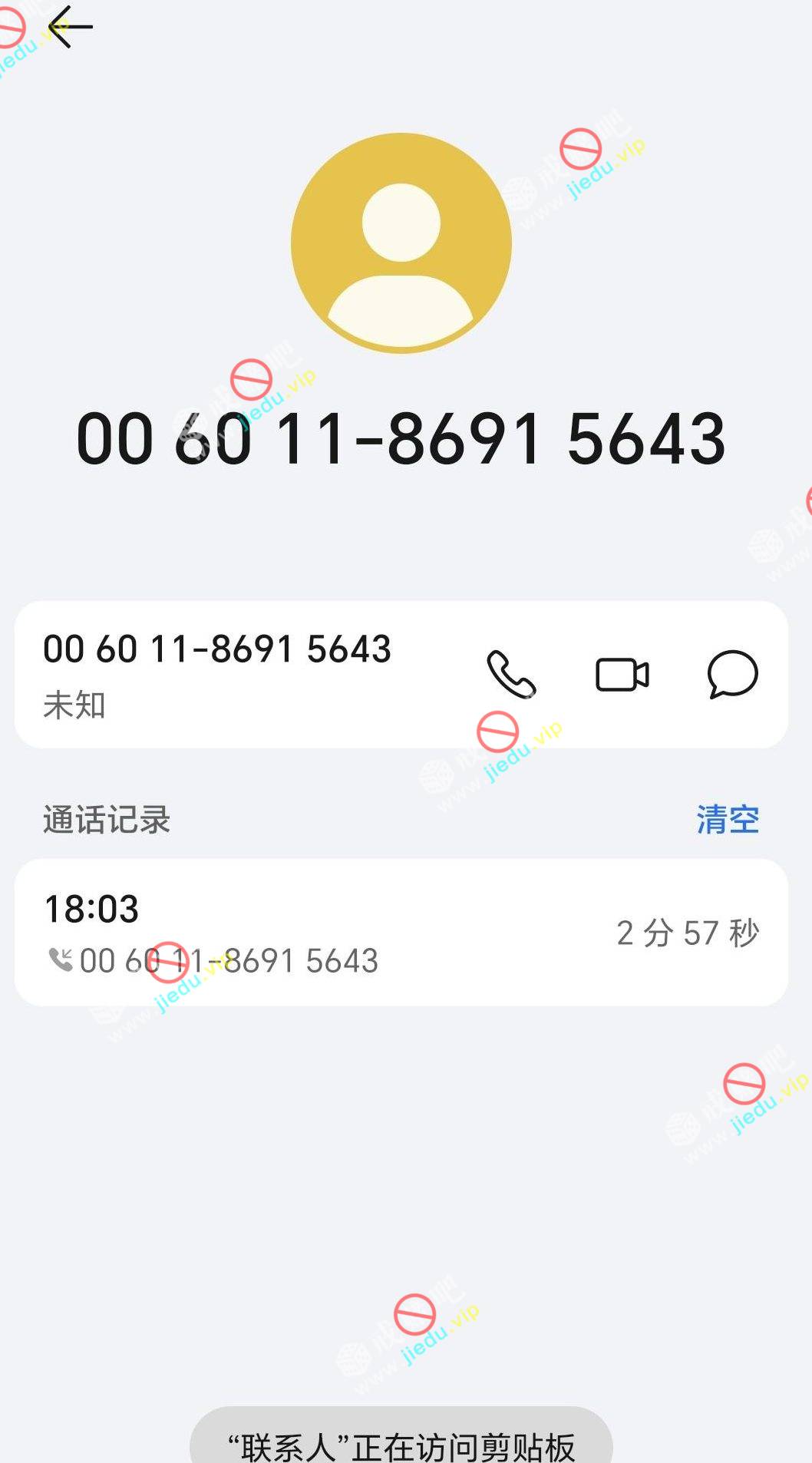The width and height of the screenshot is (812, 1463).
Task: Clear the call history with 清空
Action: 728,820
